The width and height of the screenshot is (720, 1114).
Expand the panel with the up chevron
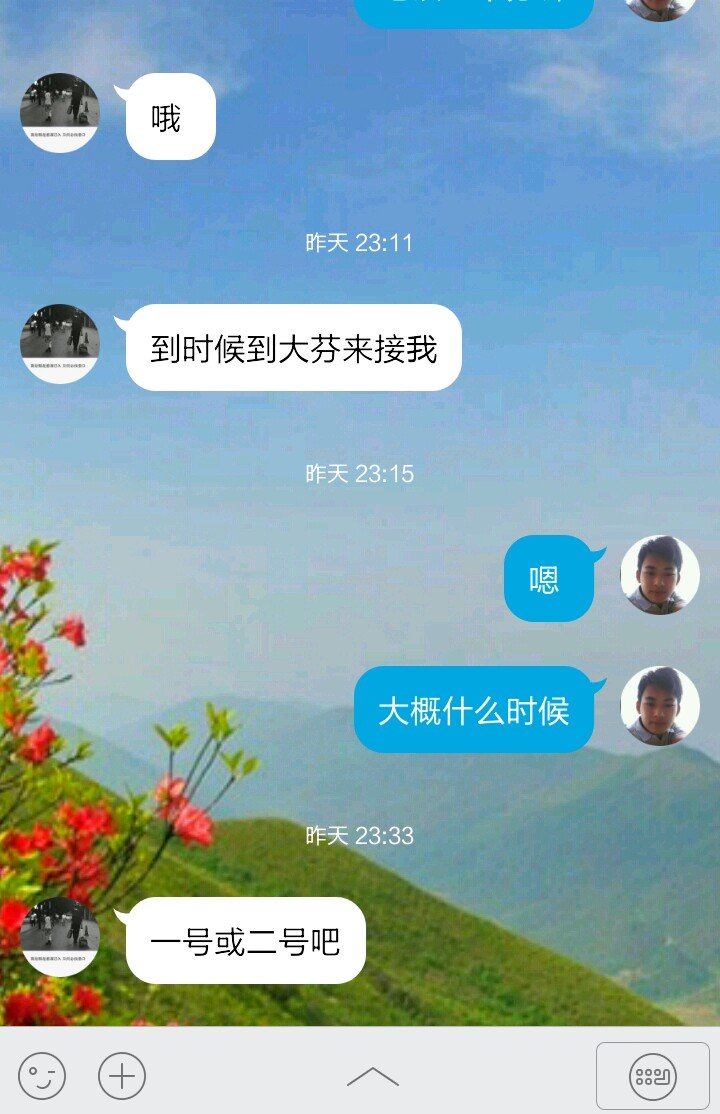pos(372,1077)
